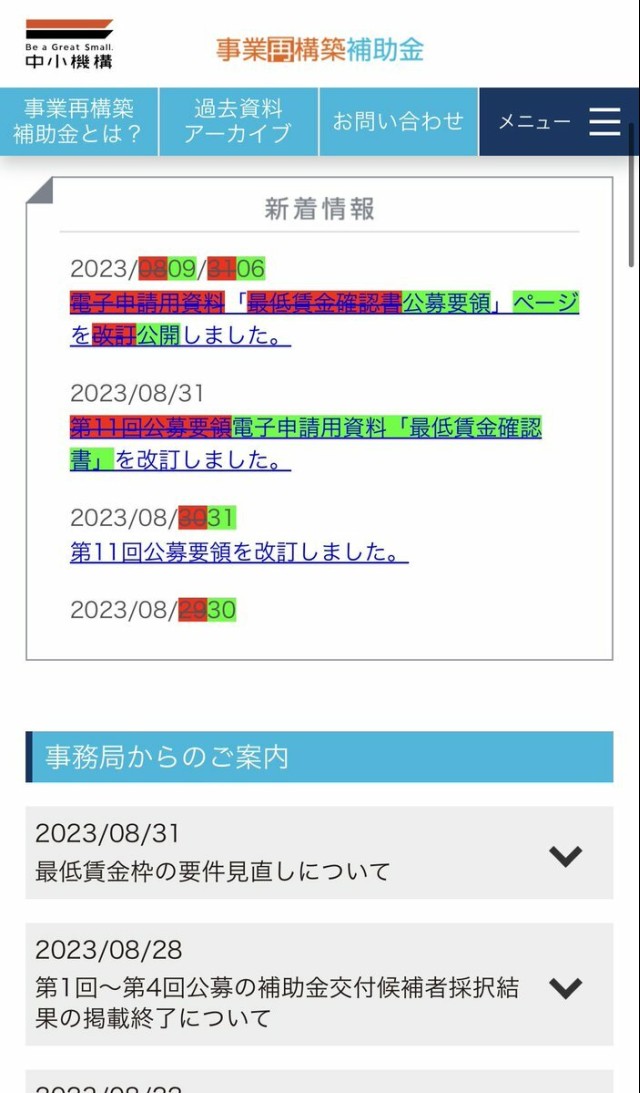The width and height of the screenshot is (640, 1093).
Task: Open 第11回公募要領を改訂しました link
Action: (238, 553)
